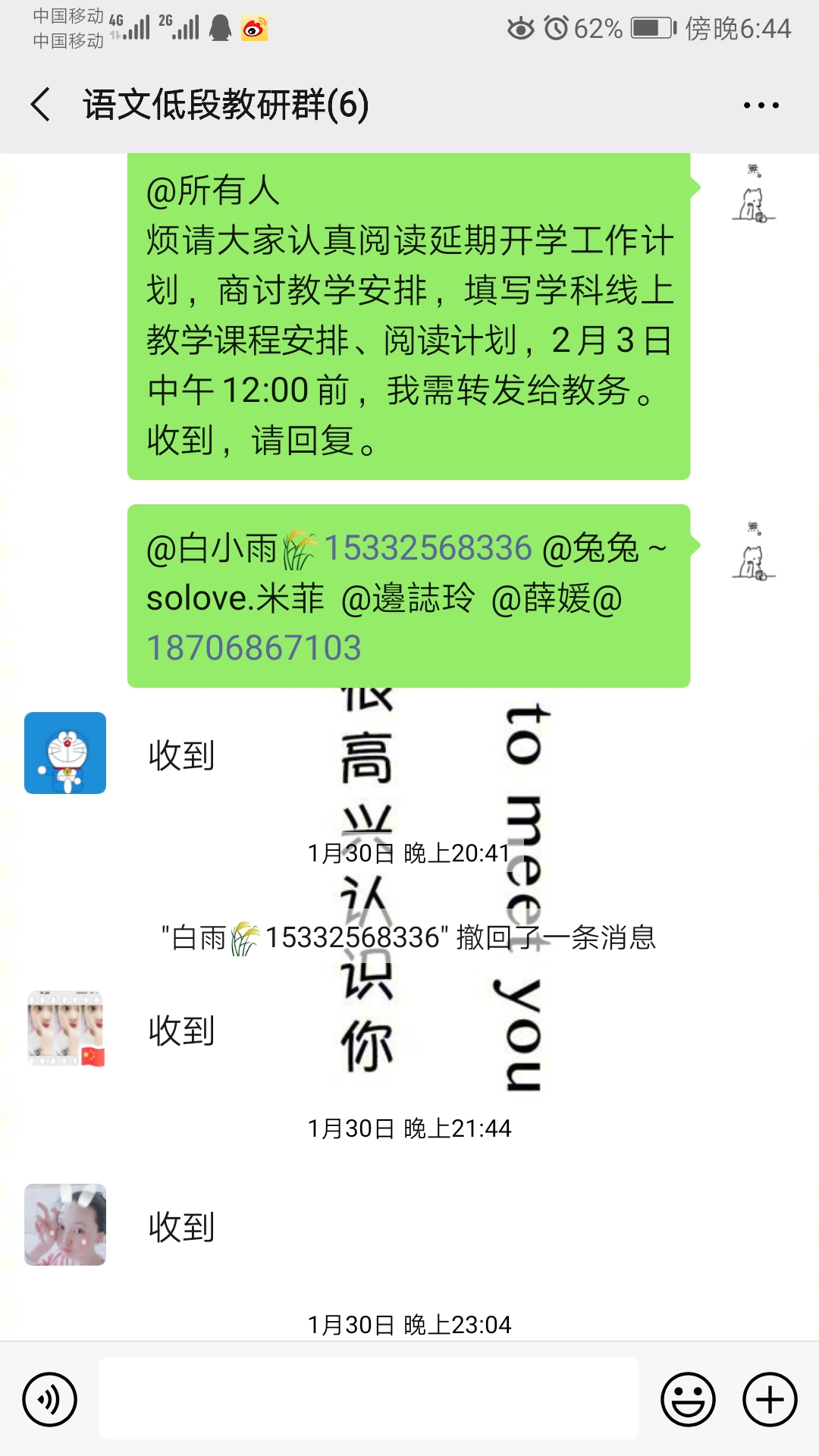This screenshot has height=1456, width=819.
Task: Switch to voice message input
Action: pyautogui.click(x=50, y=1399)
